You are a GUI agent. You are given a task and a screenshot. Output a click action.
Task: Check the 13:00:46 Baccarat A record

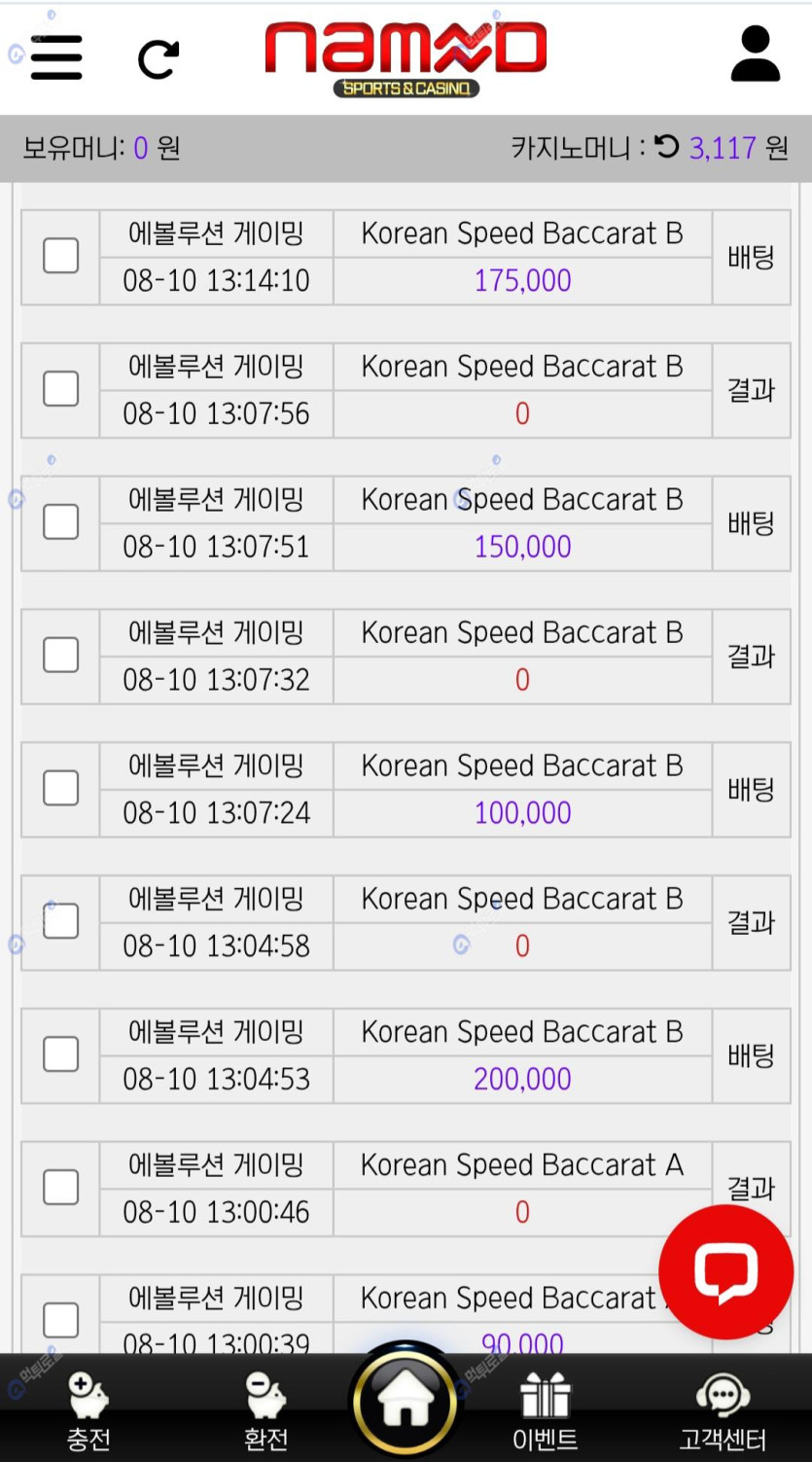point(60,1188)
